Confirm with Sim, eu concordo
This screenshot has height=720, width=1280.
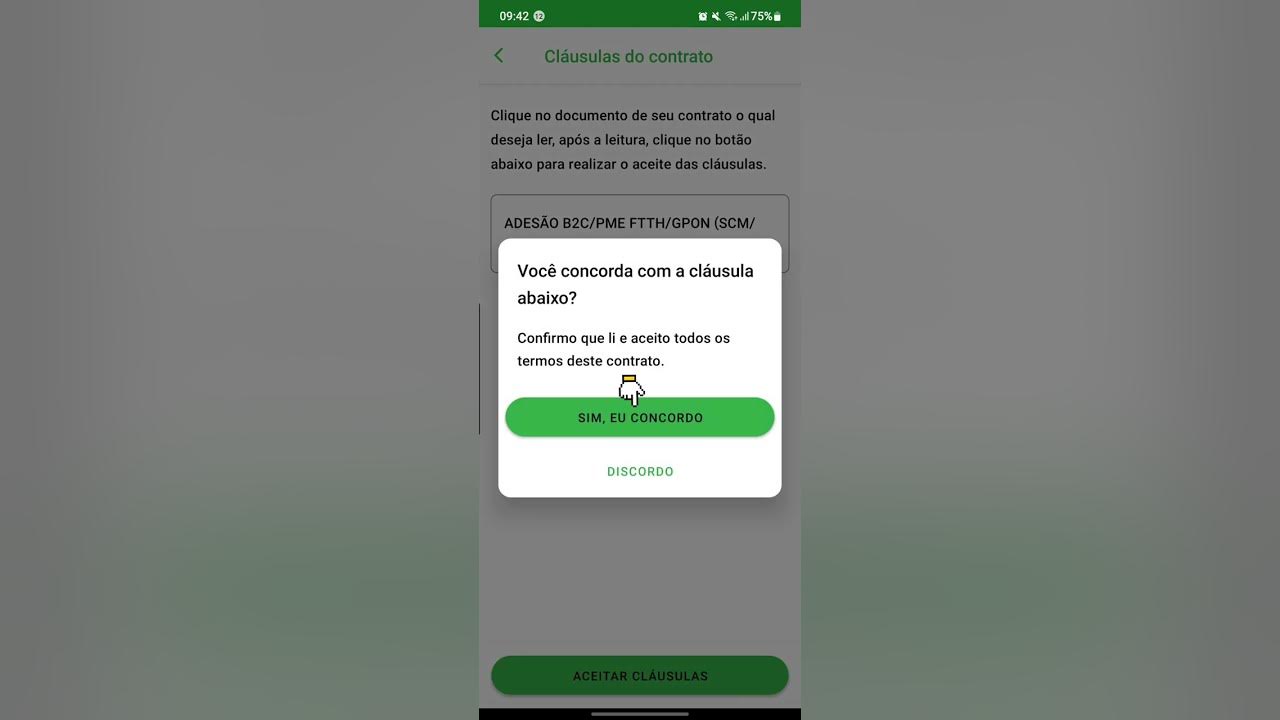(640, 417)
